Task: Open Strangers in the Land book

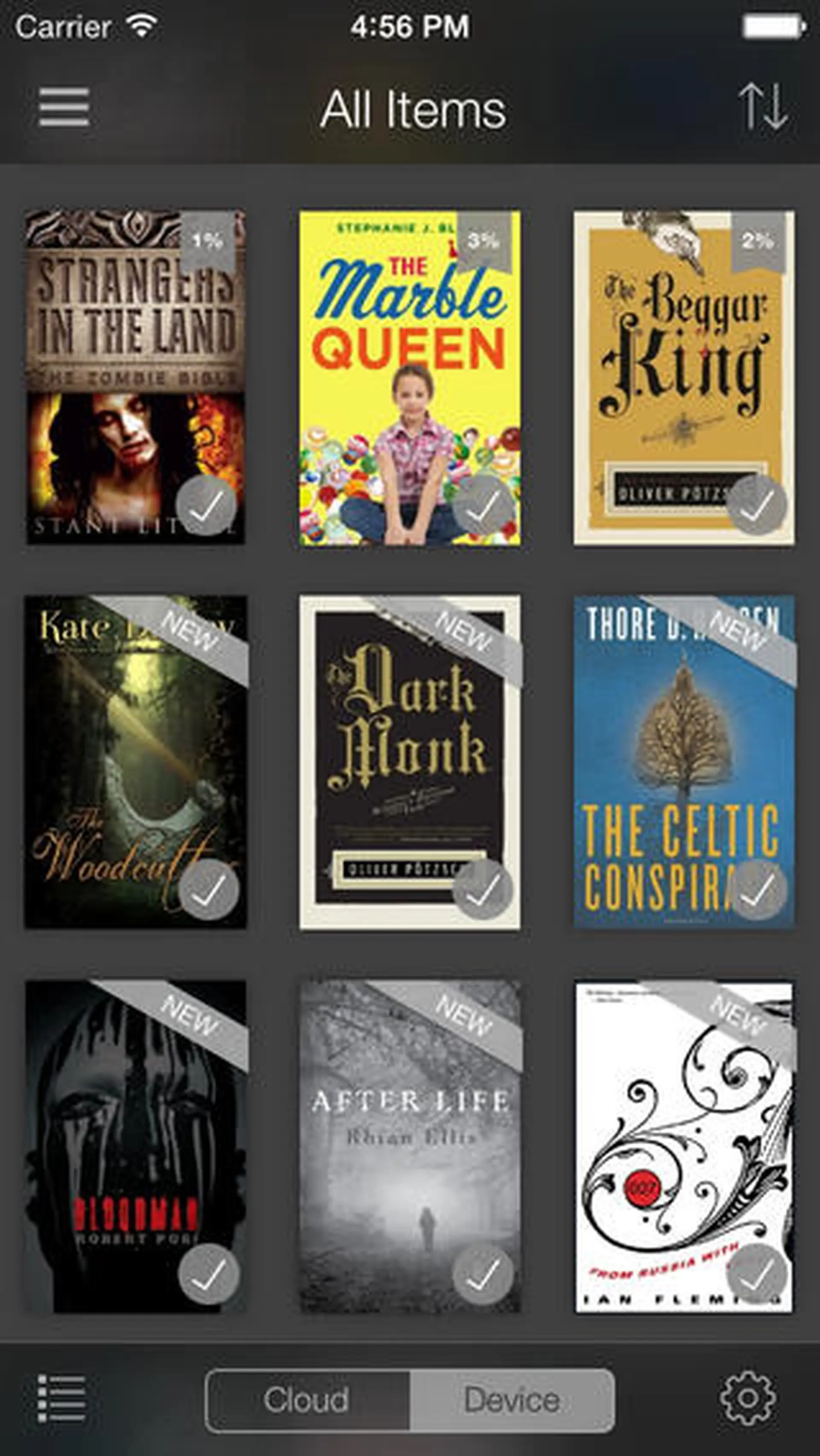Action: coord(136,378)
